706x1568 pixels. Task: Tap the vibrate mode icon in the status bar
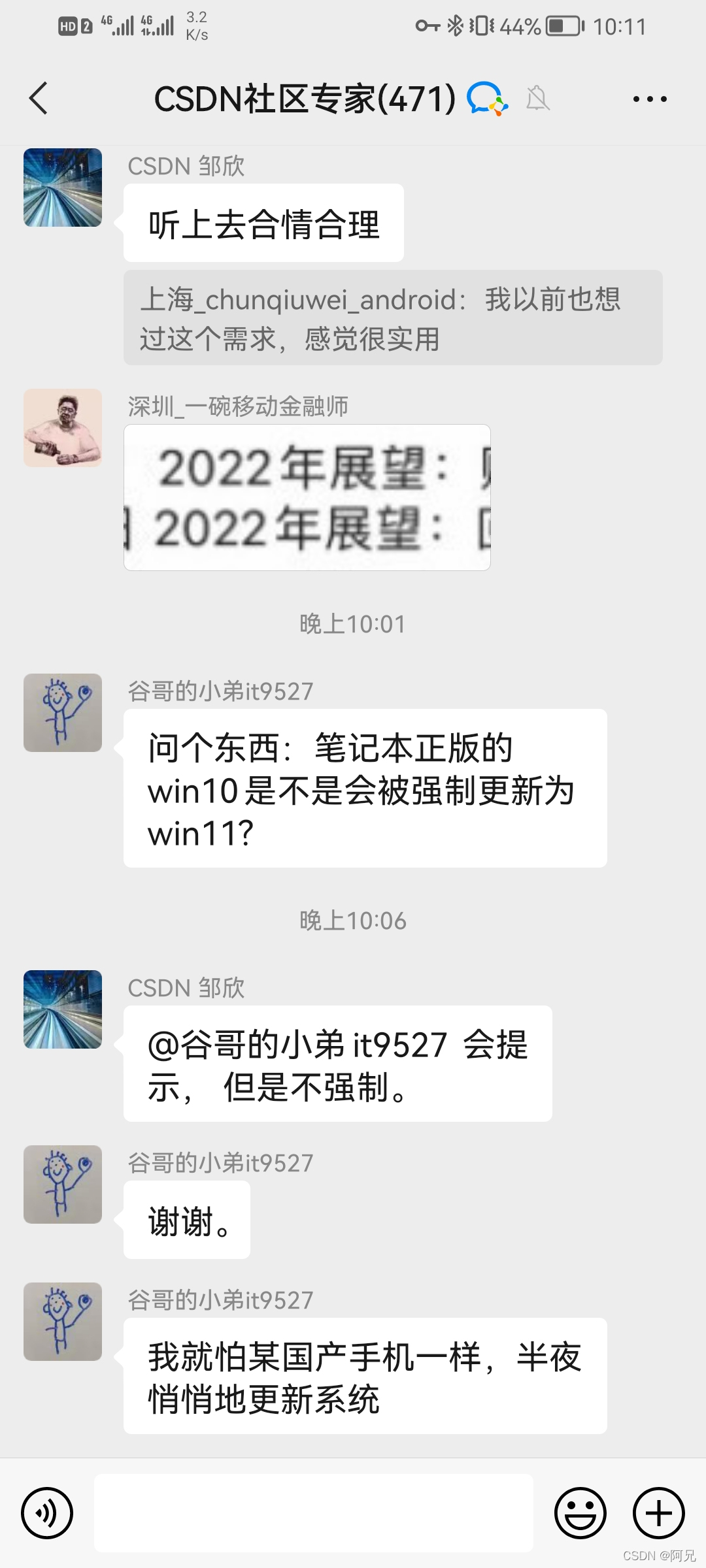pos(482,25)
